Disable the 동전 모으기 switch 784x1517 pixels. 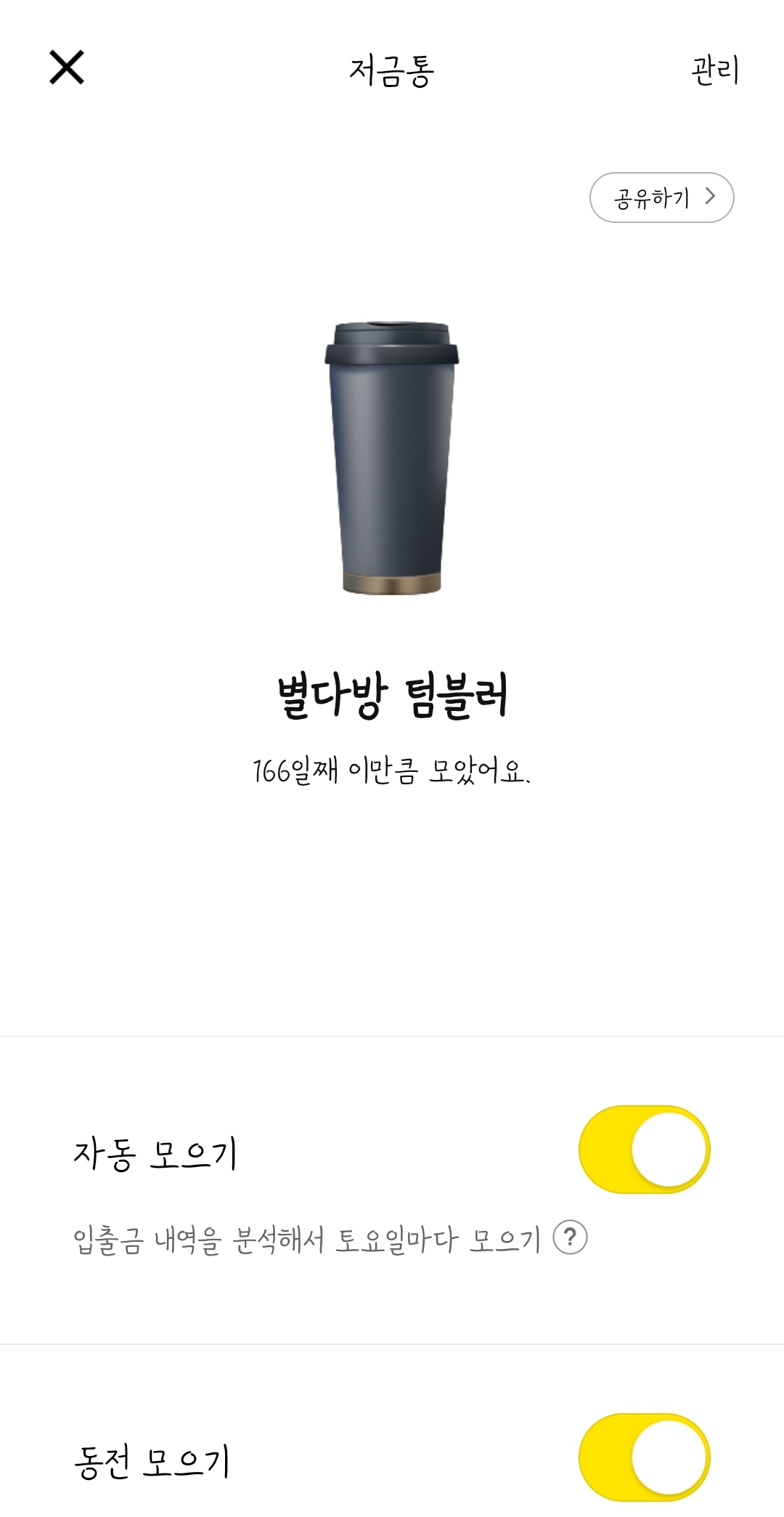click(x=644, y=1457)
